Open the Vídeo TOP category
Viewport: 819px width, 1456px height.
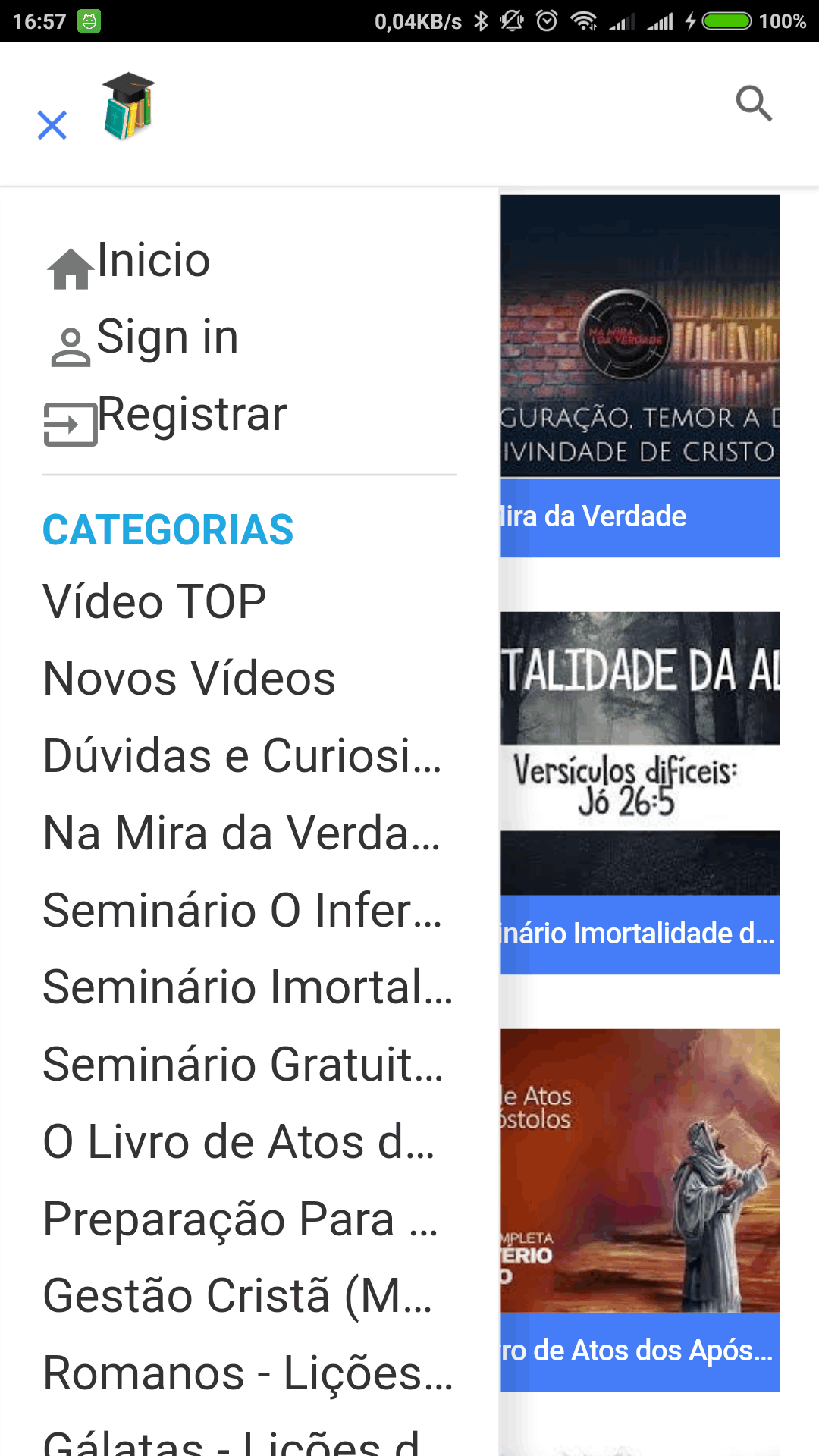154,600
